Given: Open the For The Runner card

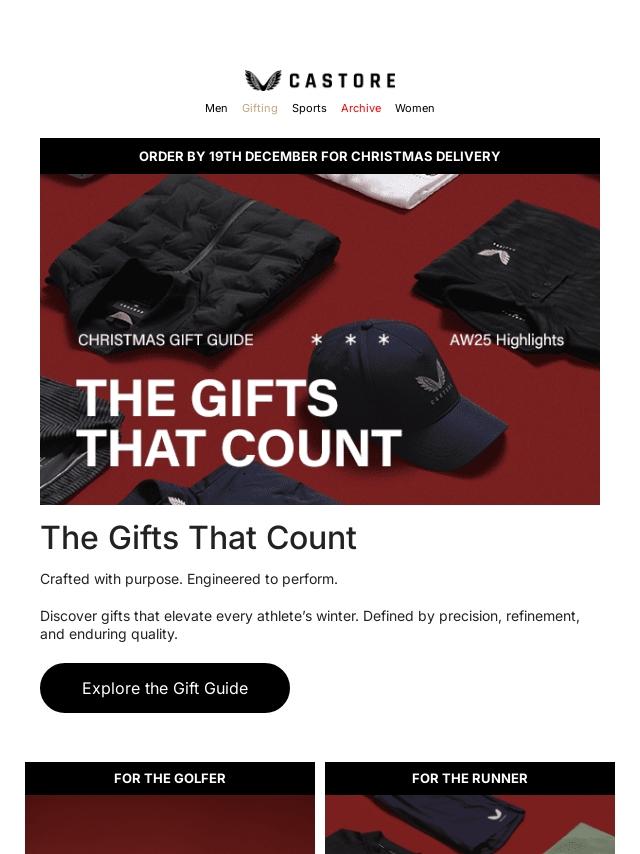Looking at the screenshot, I should click(x=470, y=808).
